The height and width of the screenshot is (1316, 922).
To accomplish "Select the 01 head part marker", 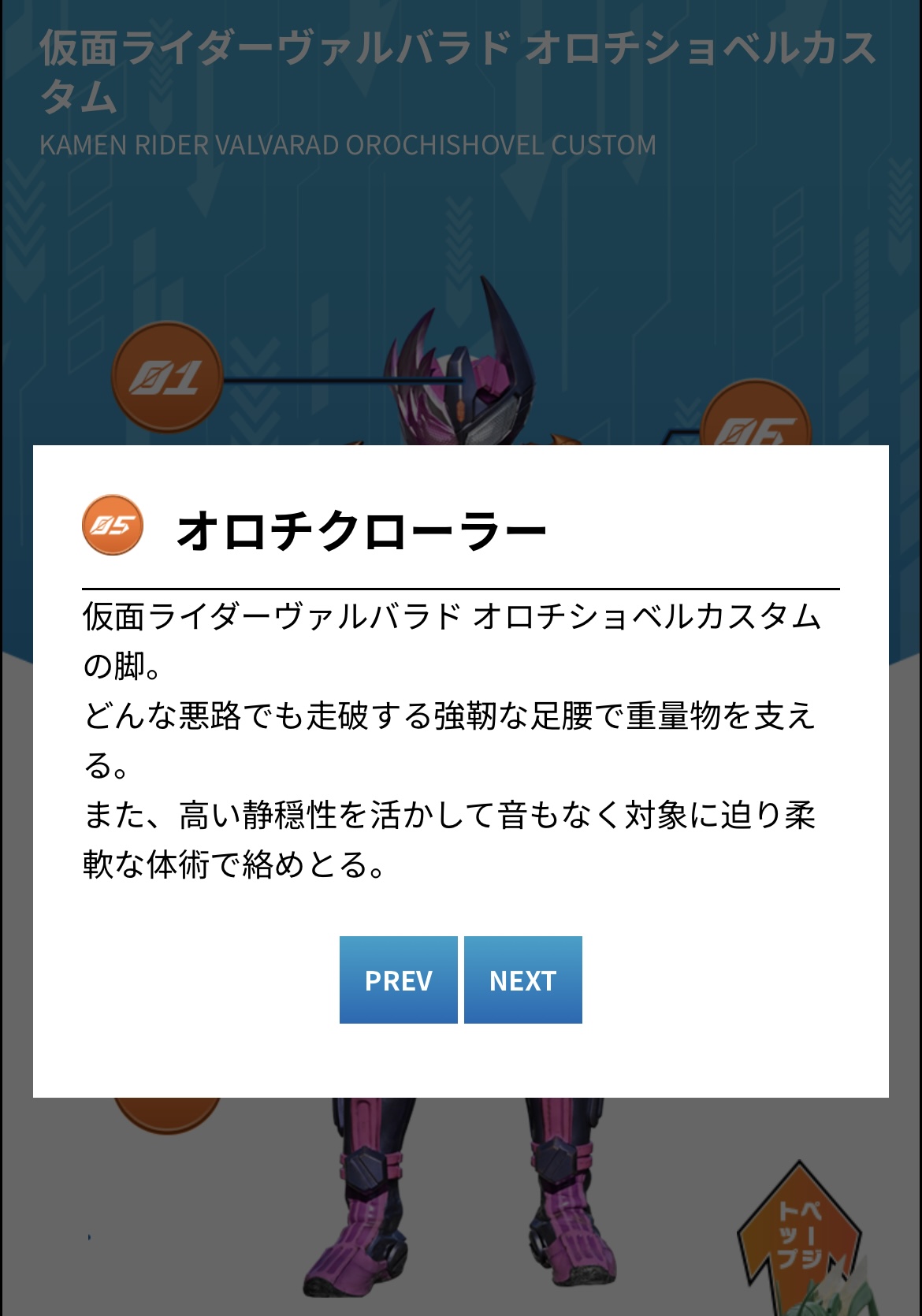I will pyautogui.click(x=167, y=377).
